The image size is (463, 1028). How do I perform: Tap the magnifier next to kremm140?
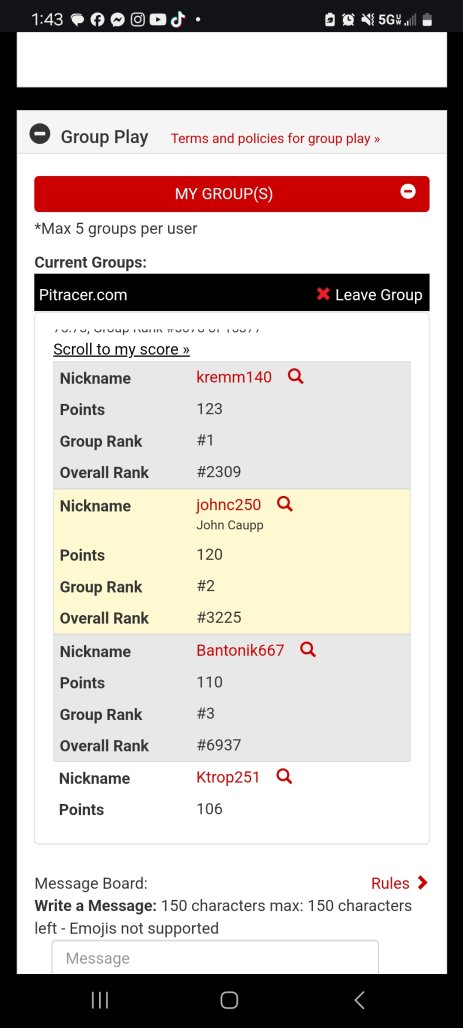(296, 376)
